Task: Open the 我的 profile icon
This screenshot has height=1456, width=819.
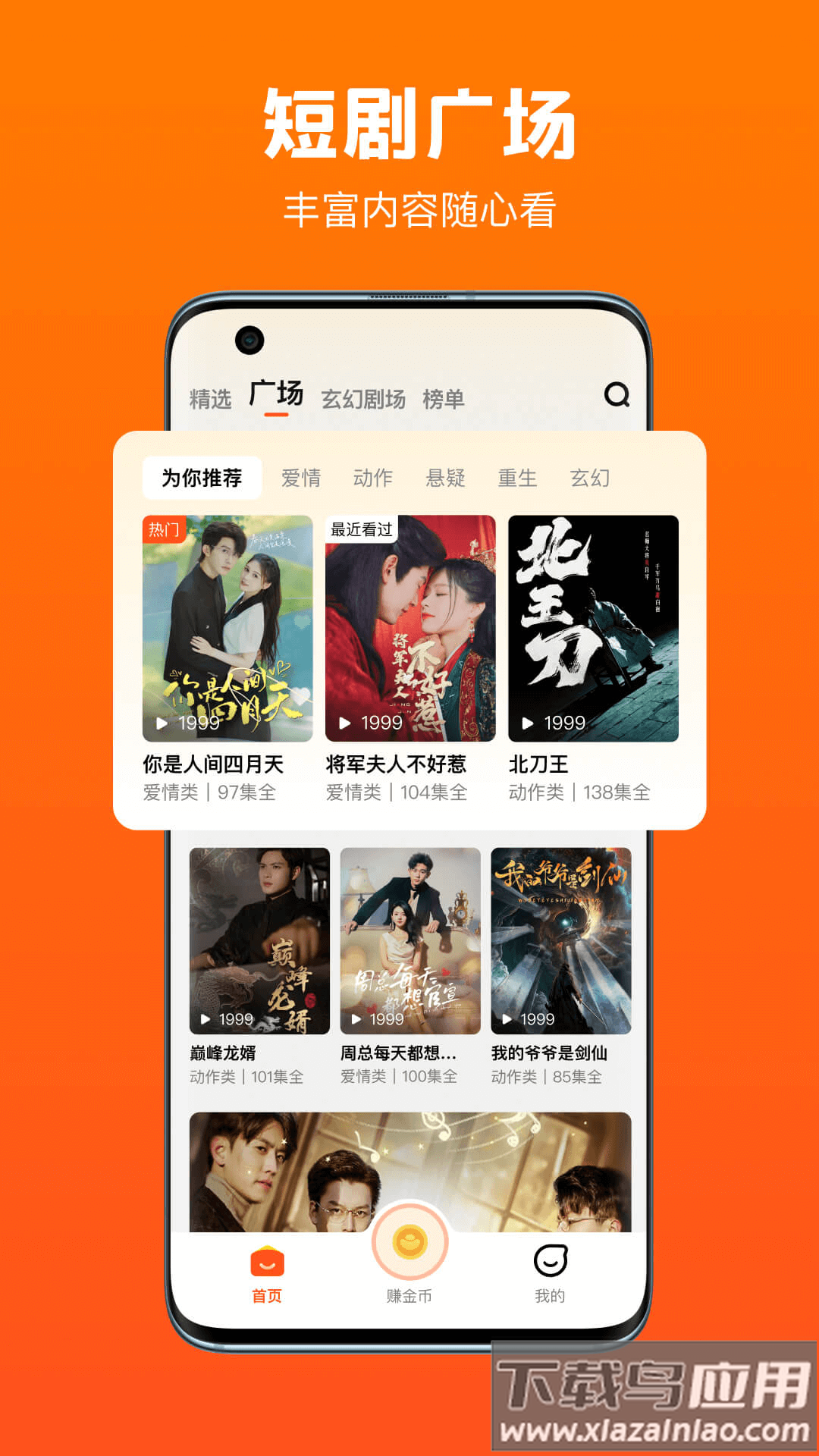Action: [551, 1259]
